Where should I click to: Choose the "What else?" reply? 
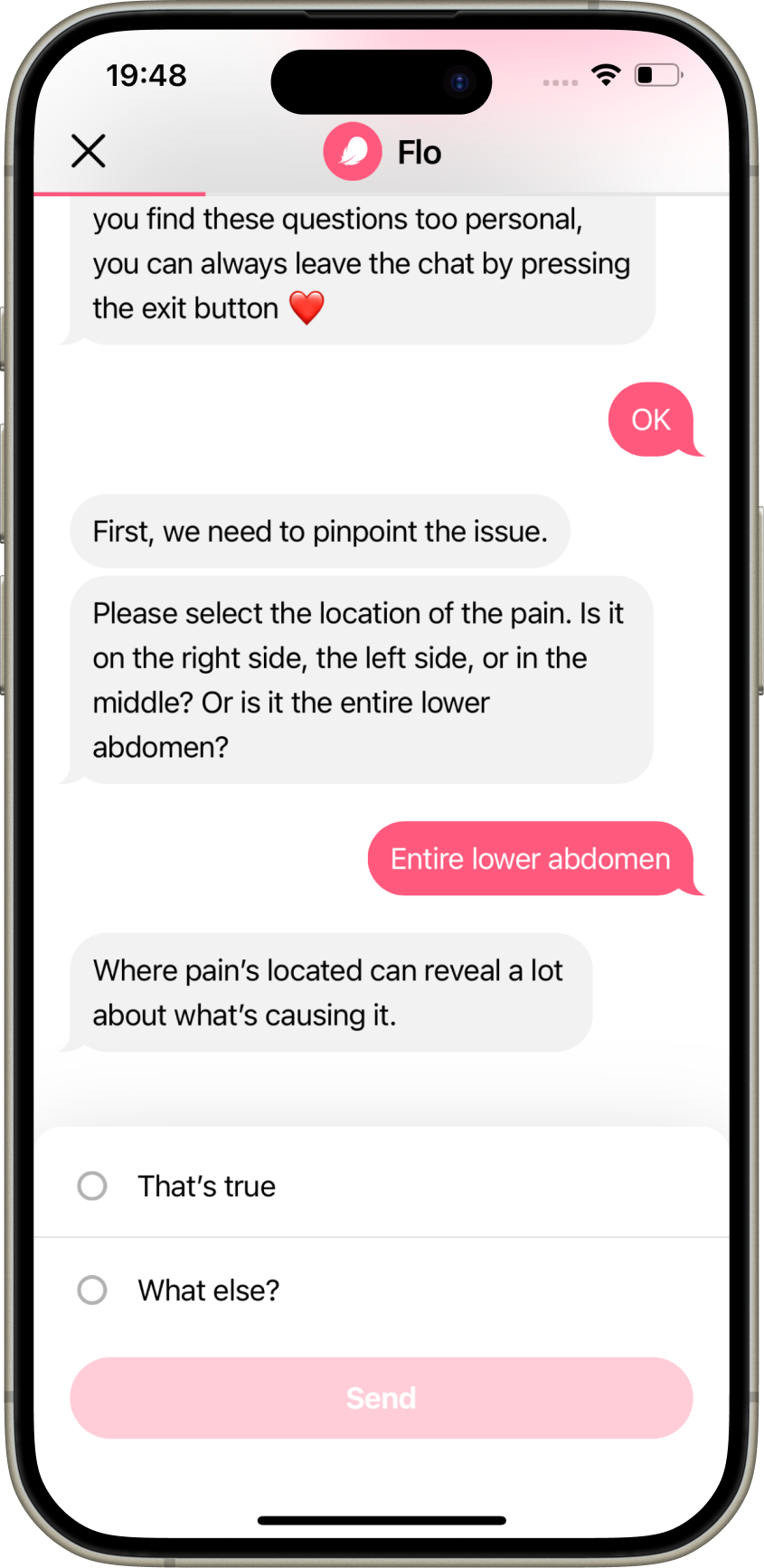92,1289
